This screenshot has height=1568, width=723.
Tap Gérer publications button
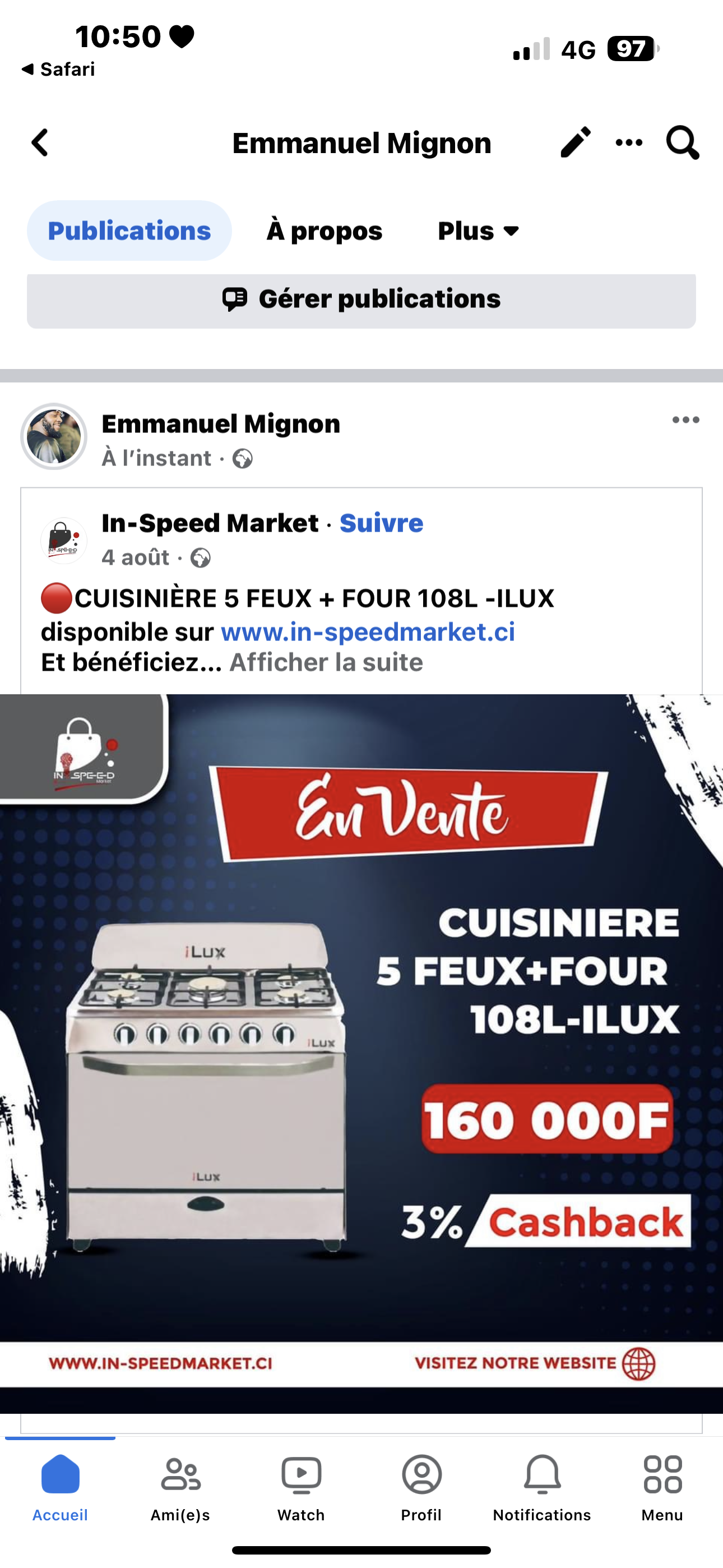click(x=361, y=299)
